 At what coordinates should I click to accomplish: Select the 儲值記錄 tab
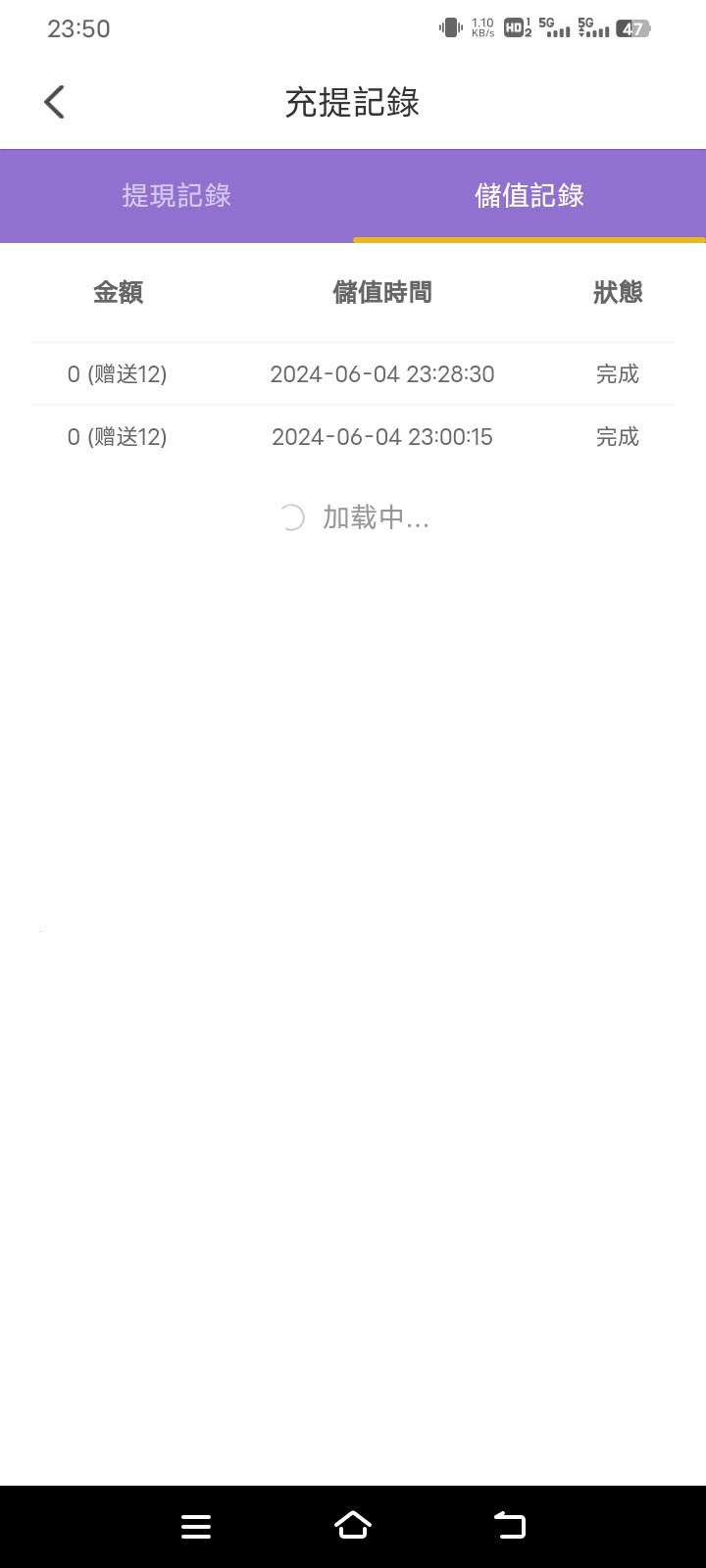(529, 195)
